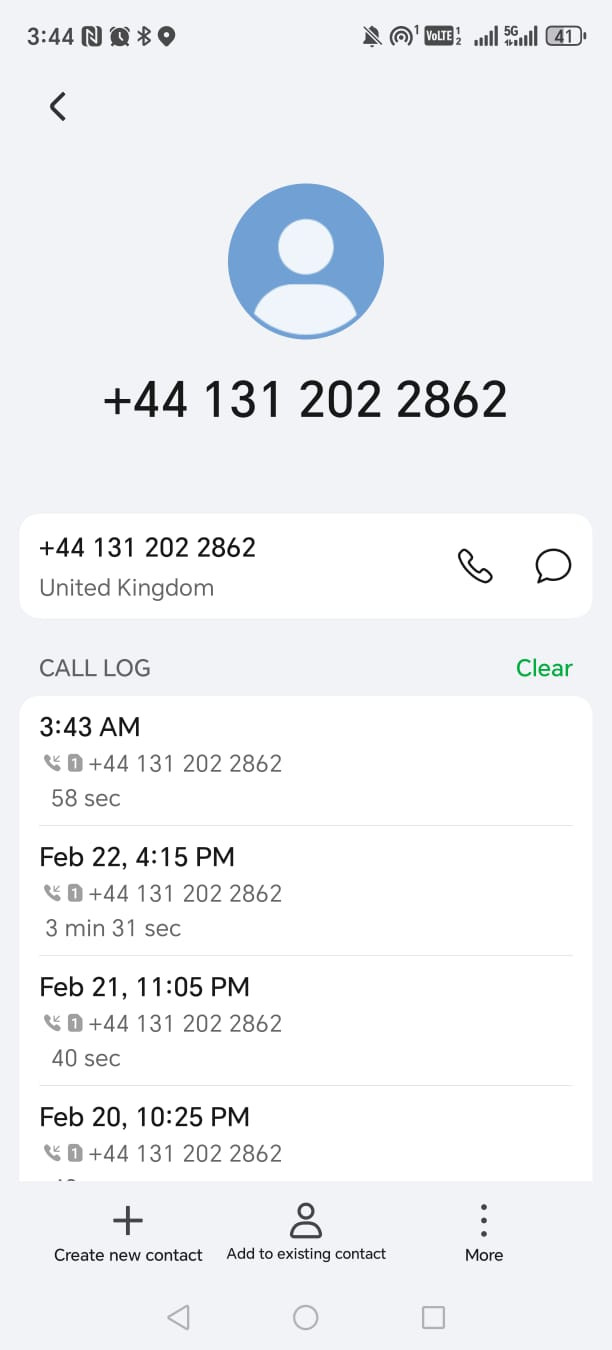Open recent apps from navigation bar
The height and width of the screenshot is (1350, 612).
(433, 1318)
